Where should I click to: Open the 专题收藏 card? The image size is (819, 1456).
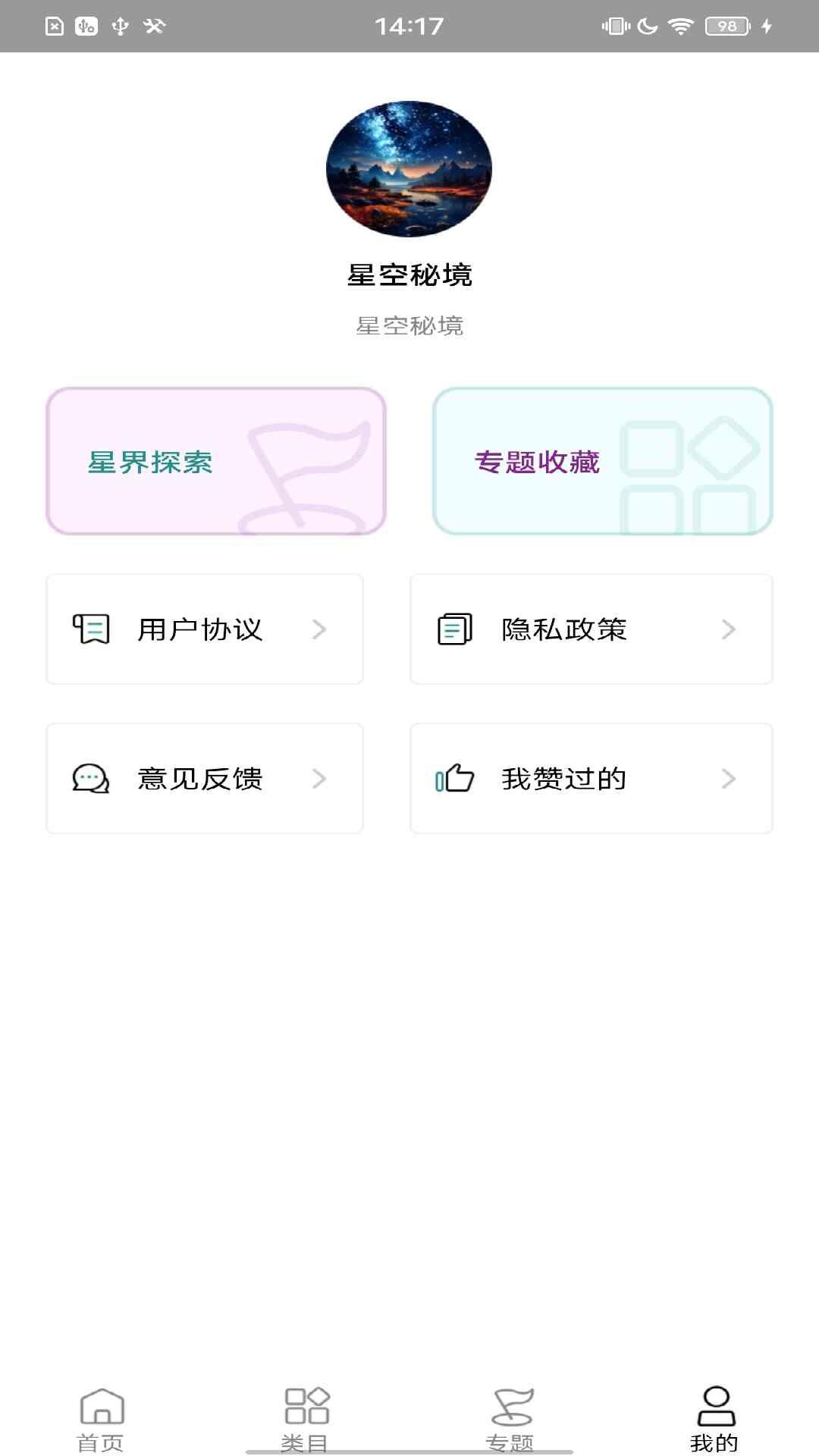(602, 461)
